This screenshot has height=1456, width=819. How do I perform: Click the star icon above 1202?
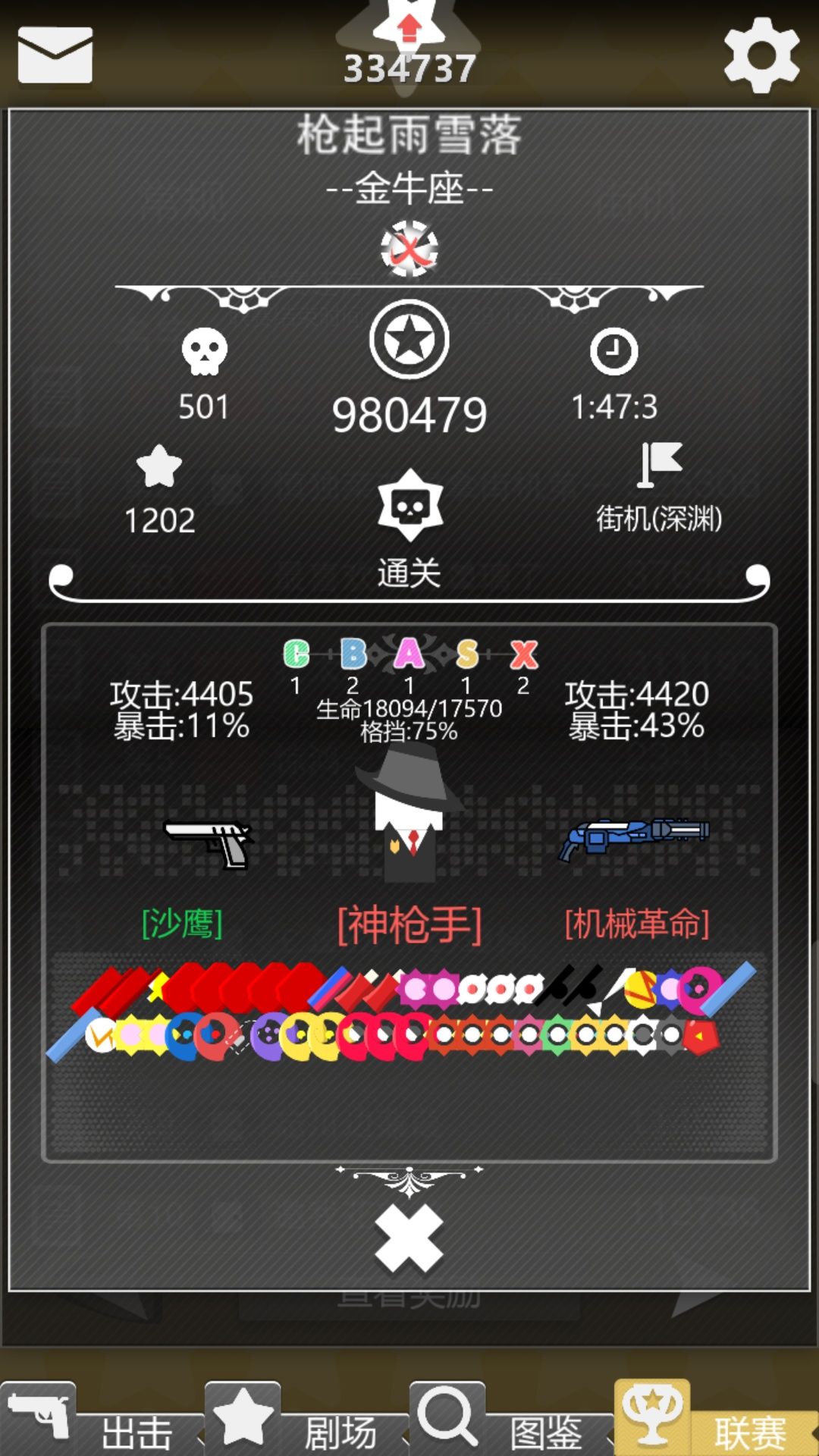[x=158, y=470]
